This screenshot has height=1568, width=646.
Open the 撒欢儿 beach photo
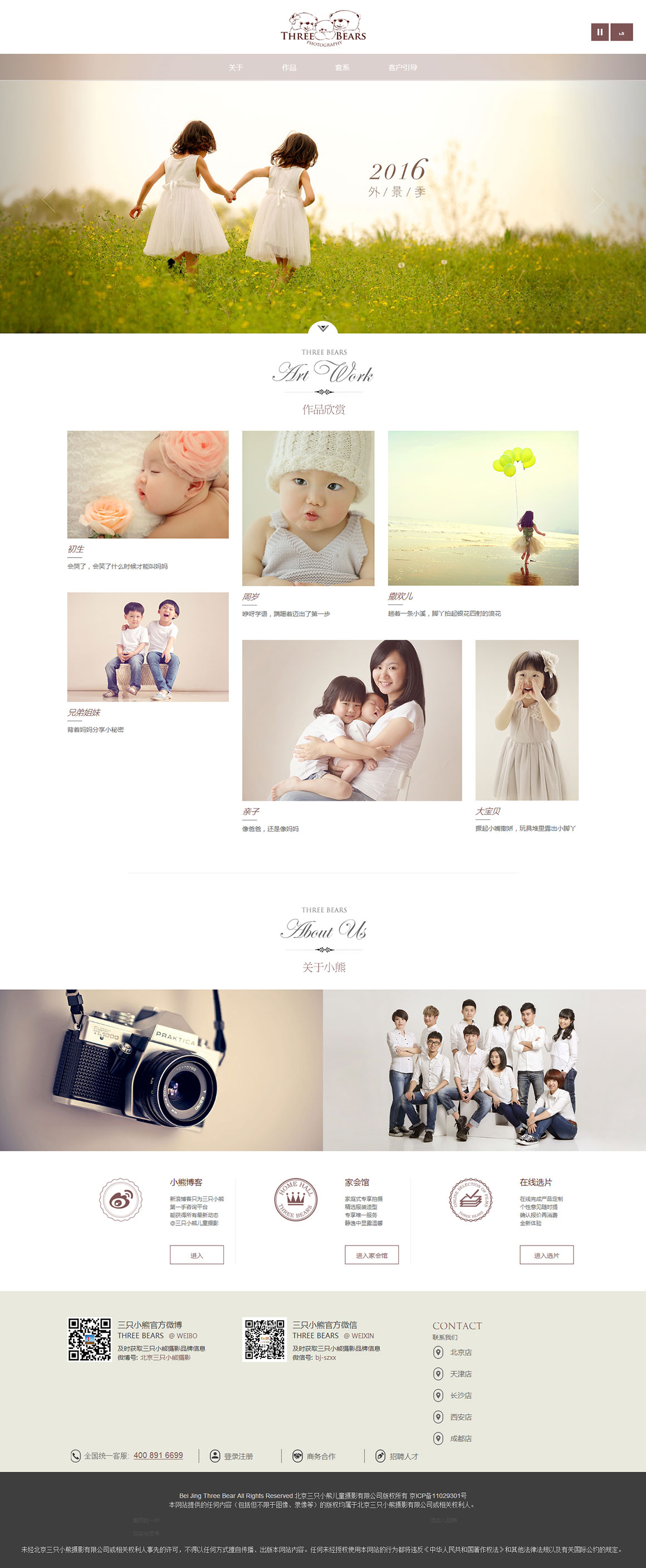pyautogui.click(x=483, y=507)
